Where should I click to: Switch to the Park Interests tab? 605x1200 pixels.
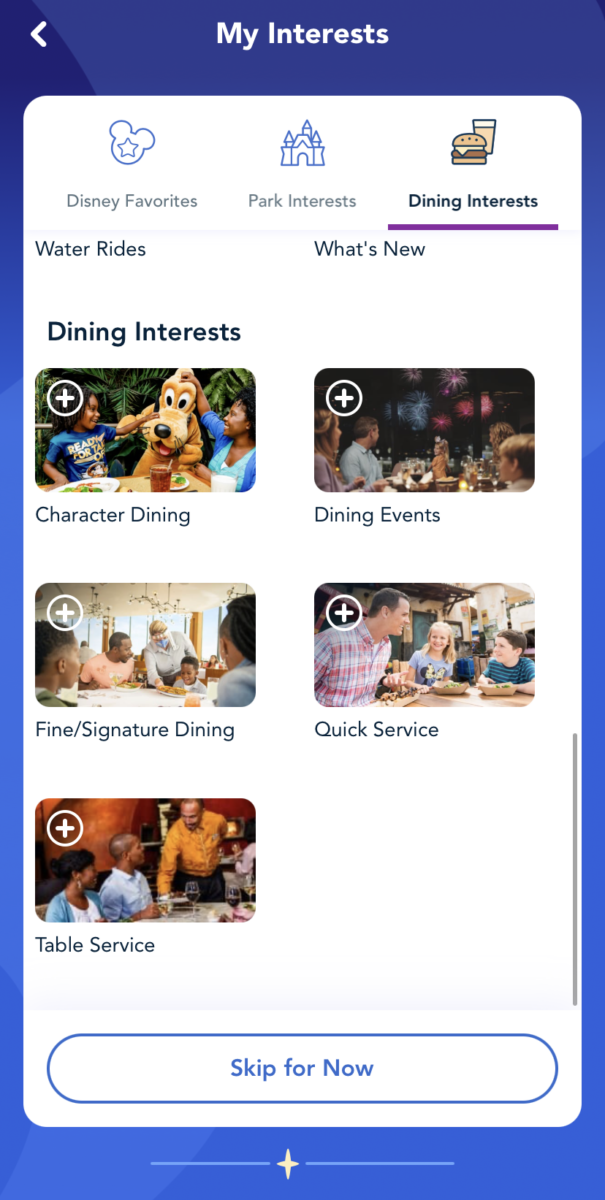click(302, 166)
